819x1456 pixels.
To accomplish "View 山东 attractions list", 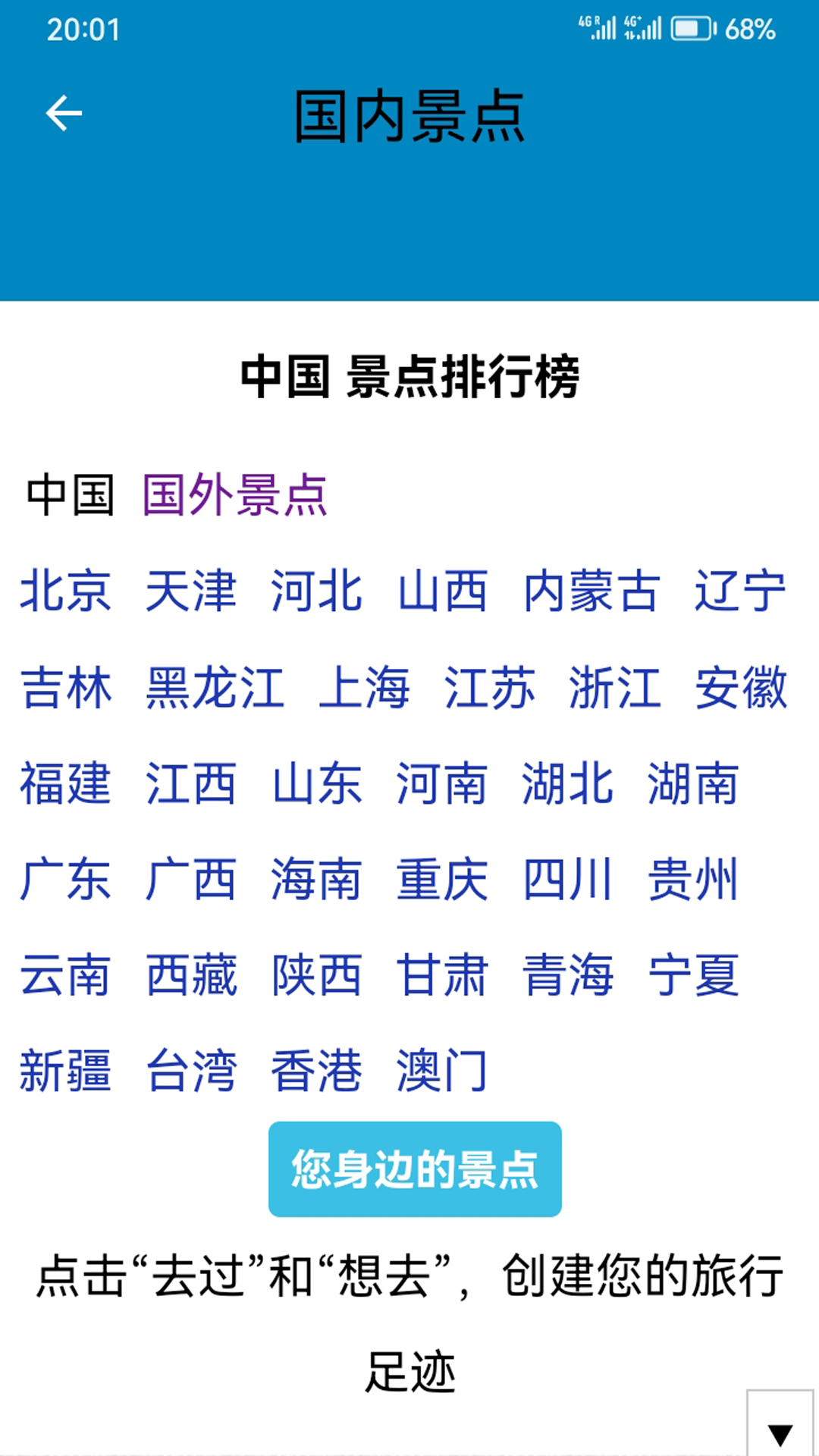I will click(x=317, y=783).
